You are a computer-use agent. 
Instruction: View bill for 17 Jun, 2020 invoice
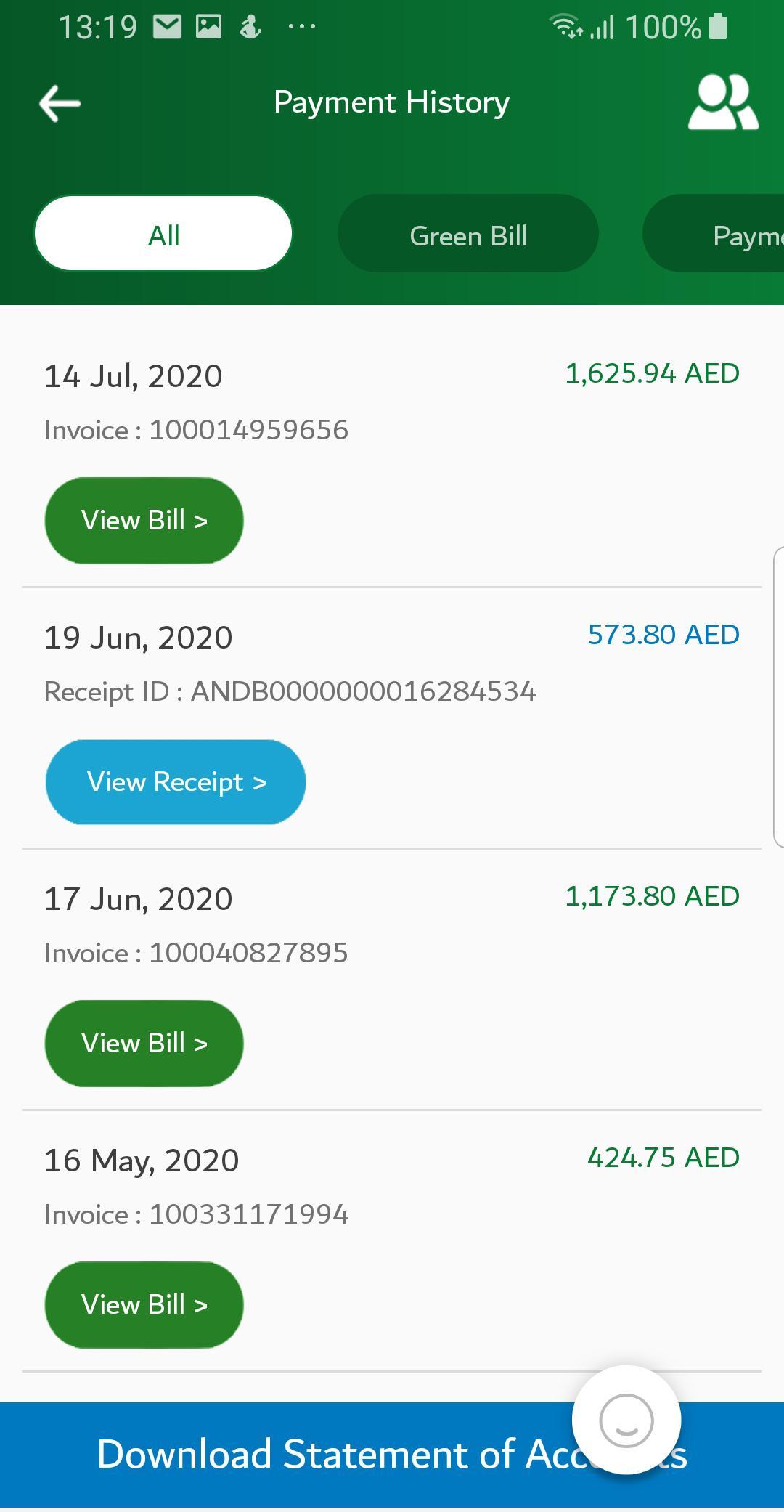pos(144,1044)
